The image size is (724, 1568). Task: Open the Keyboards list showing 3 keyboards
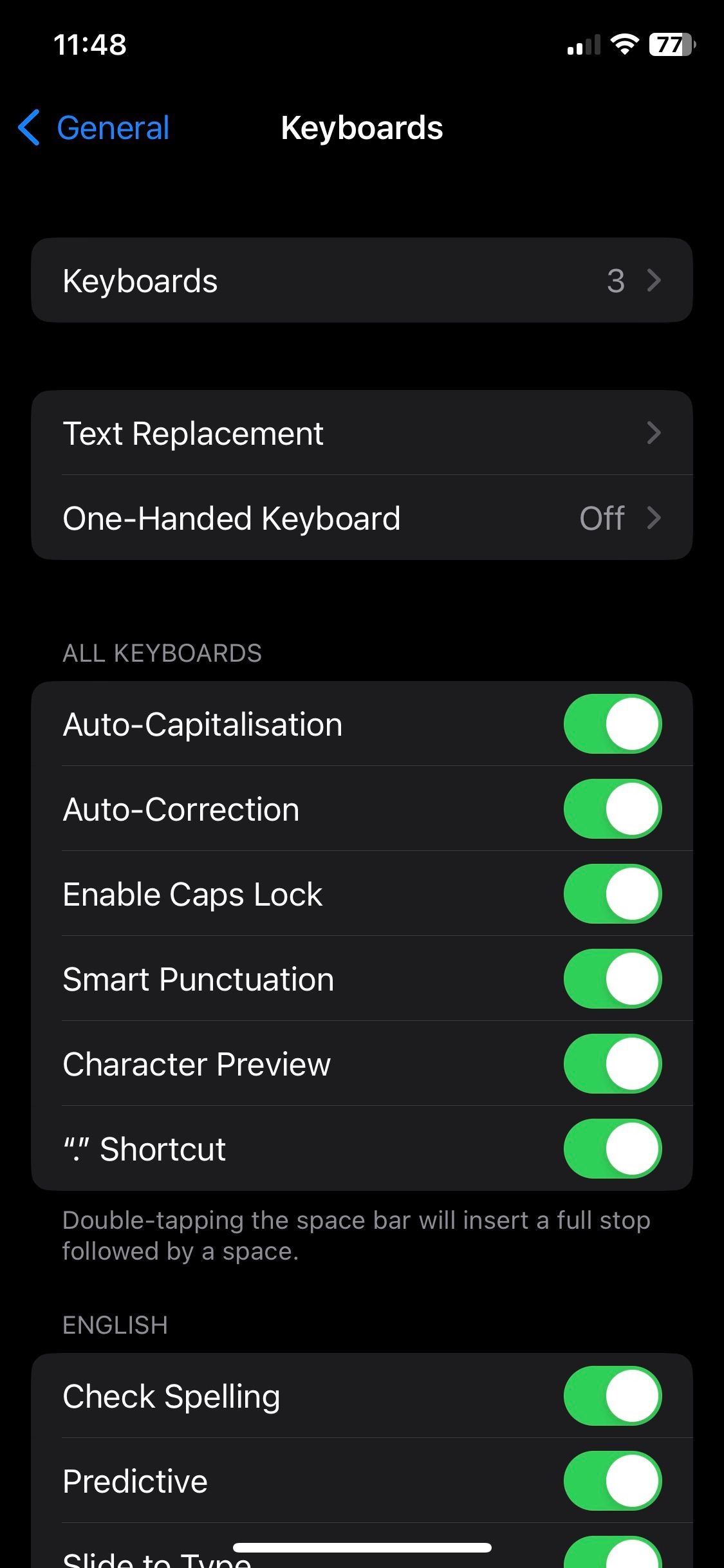tap(362, 280)
